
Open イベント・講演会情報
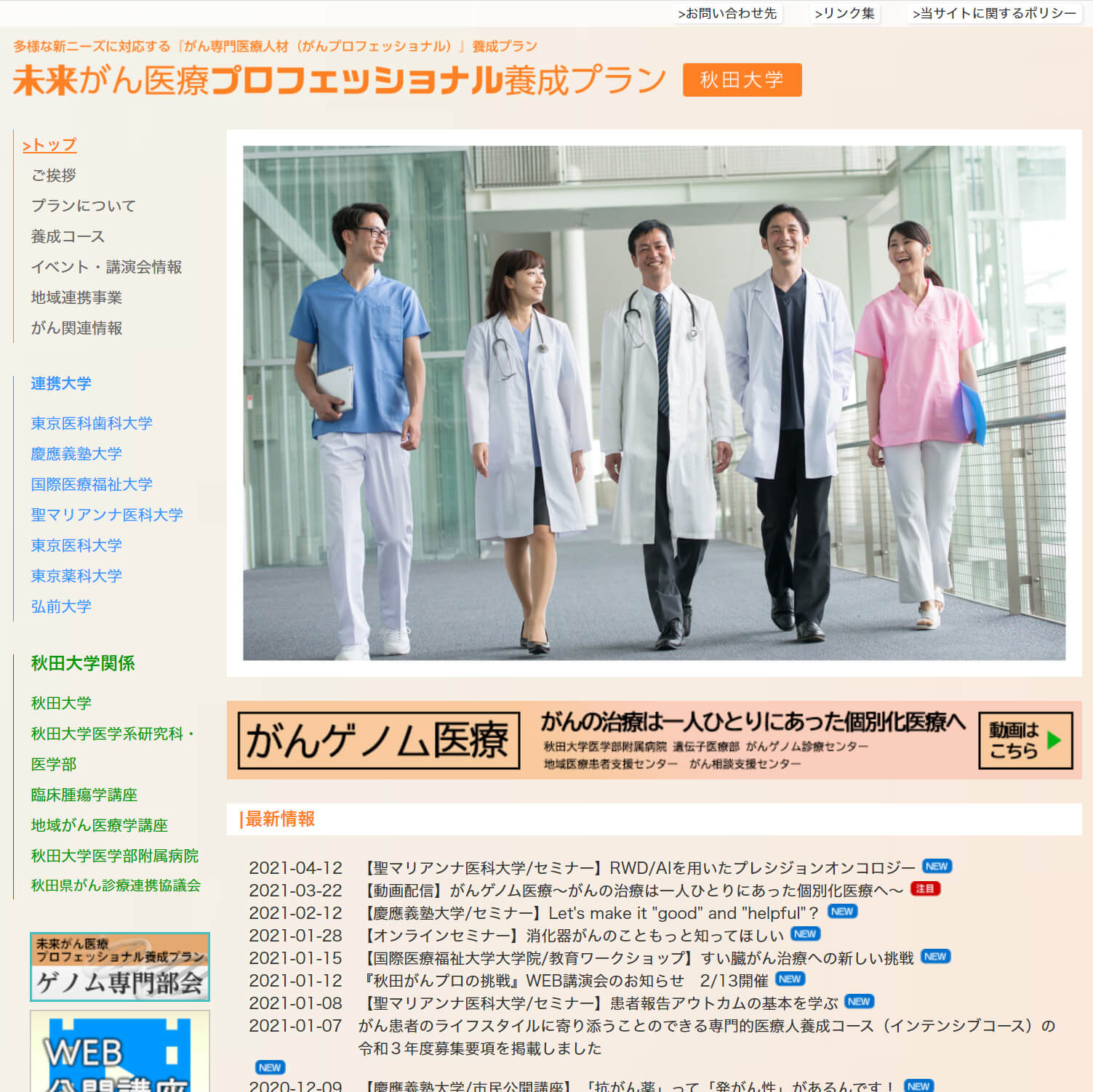coord(106,267)
